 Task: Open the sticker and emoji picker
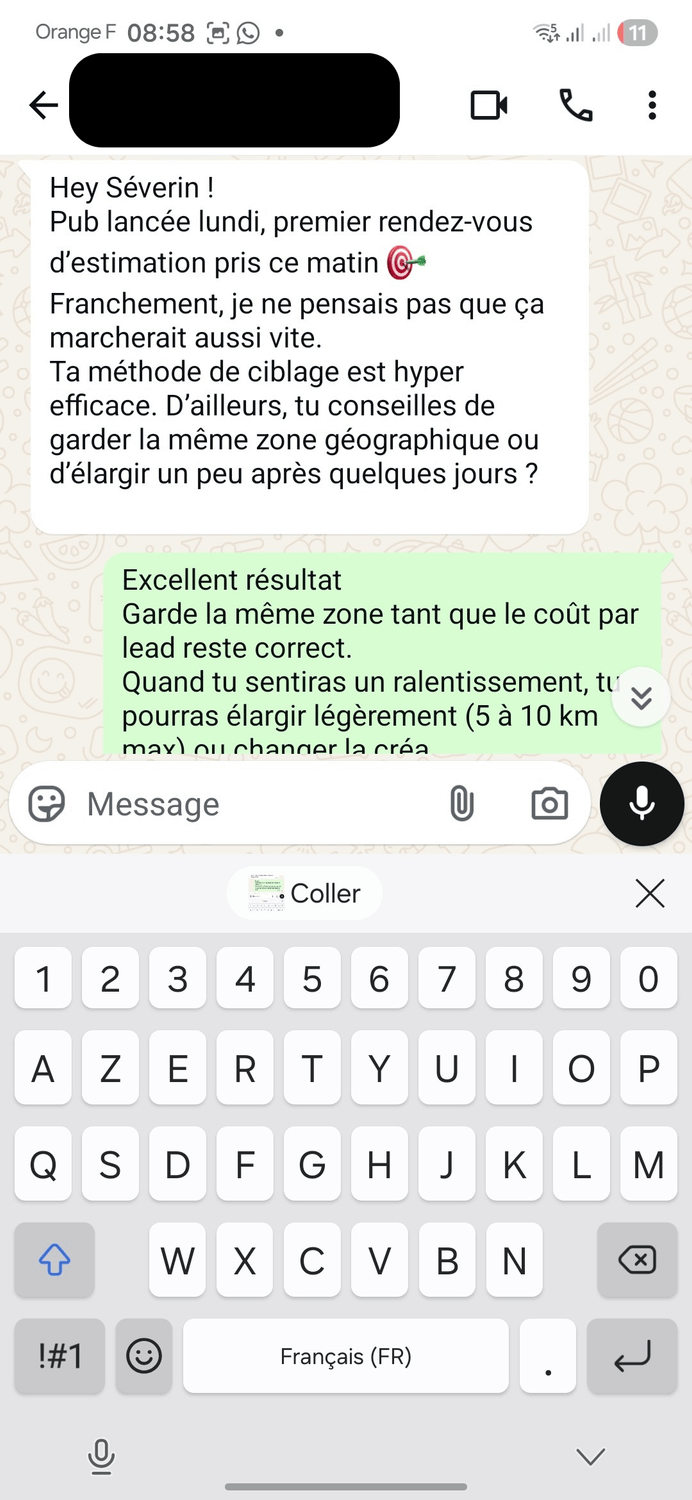click(47, 804)
